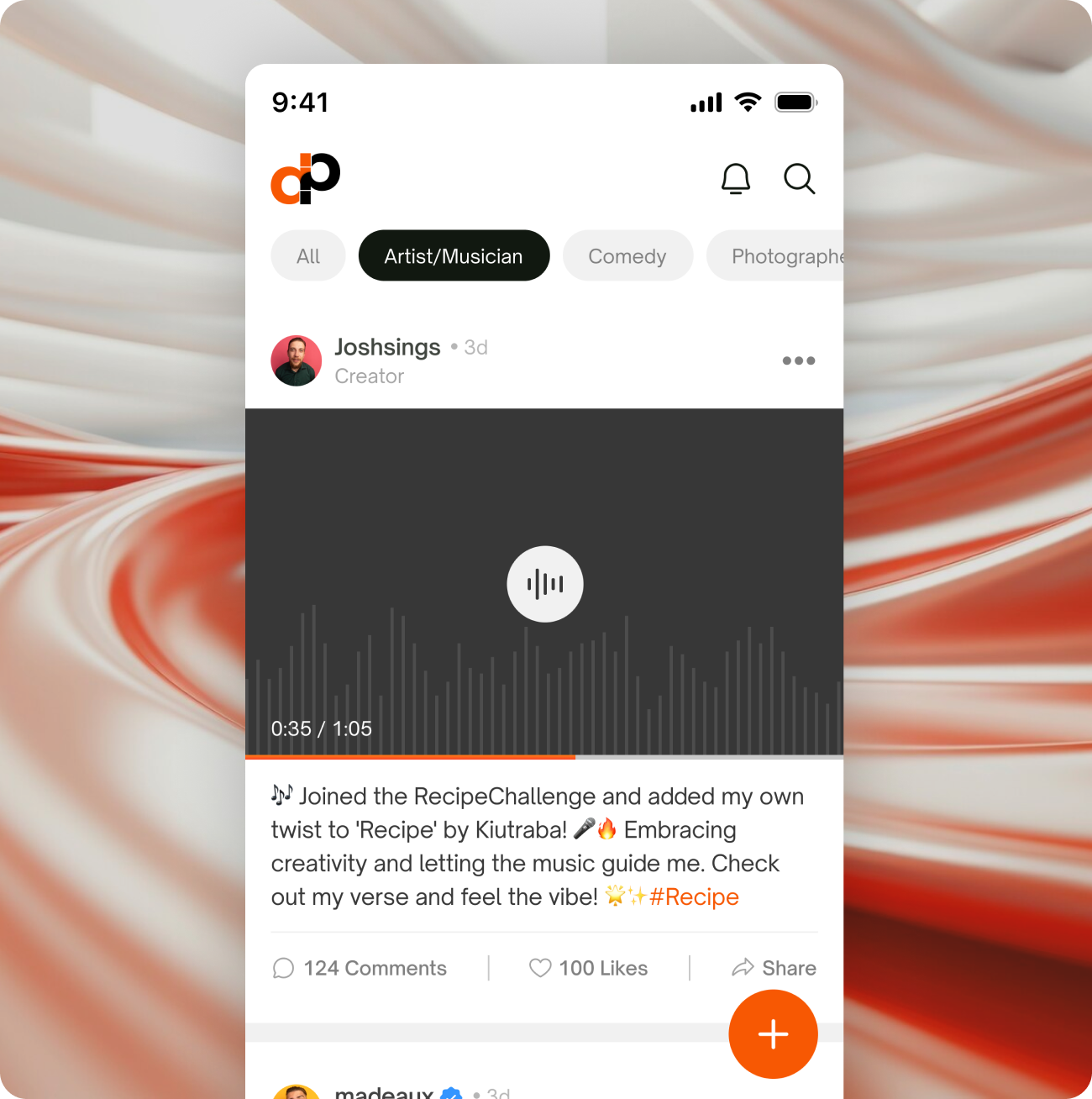View the 124 Comments on the post
Screen dimensions: 1092x1099
click(x=360, y=968)
